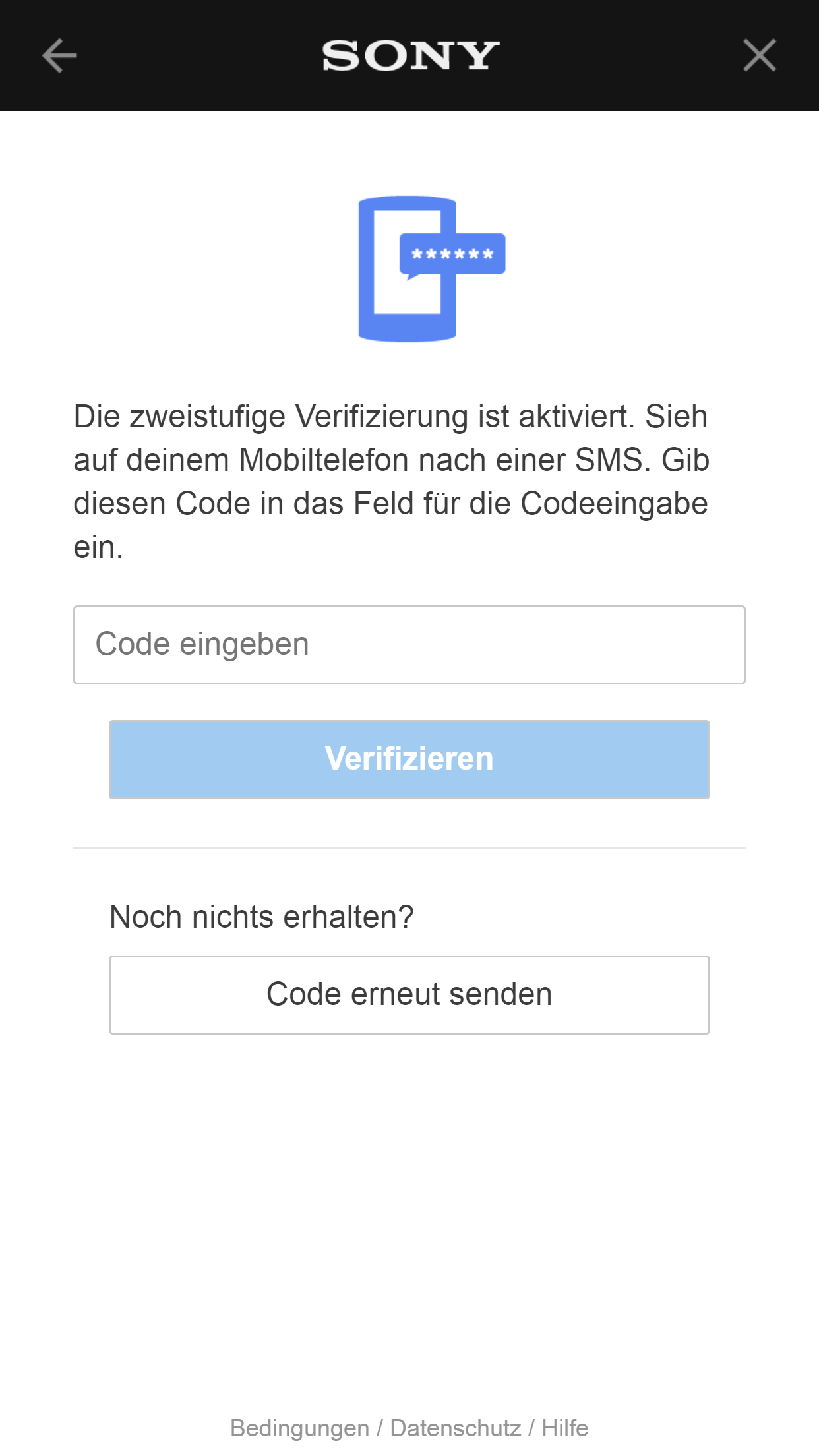819x1456 pixels.
Task: Open the Datenschutz link
Action: tap(455, 1428)
